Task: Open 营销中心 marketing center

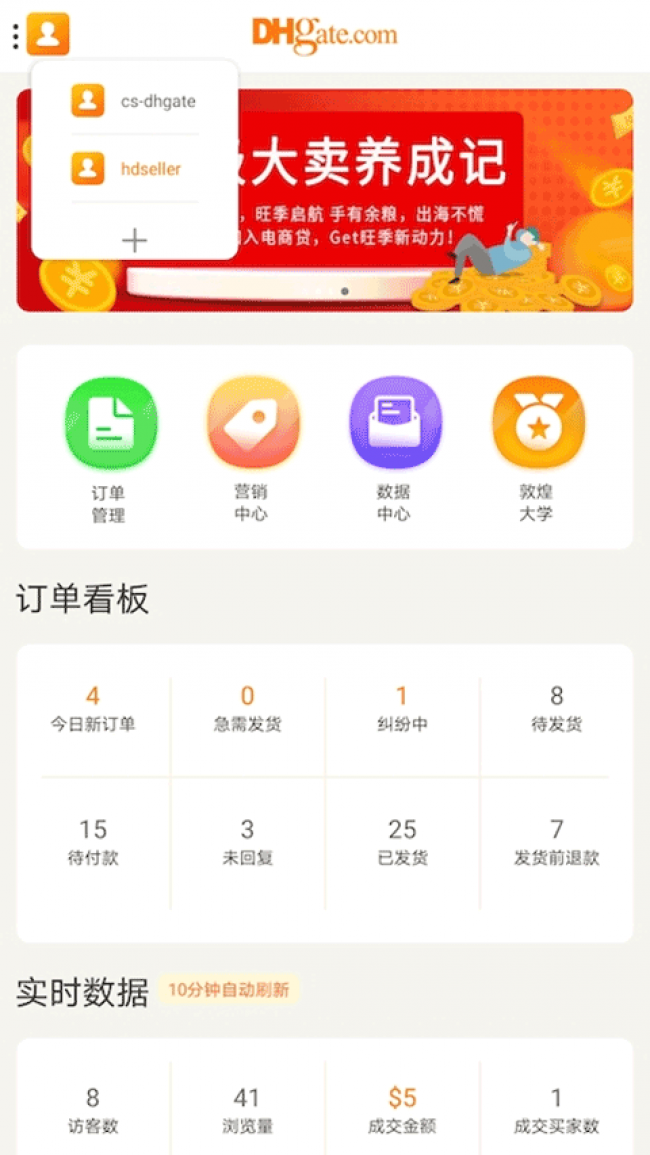Action: click(x=251, y=450)
